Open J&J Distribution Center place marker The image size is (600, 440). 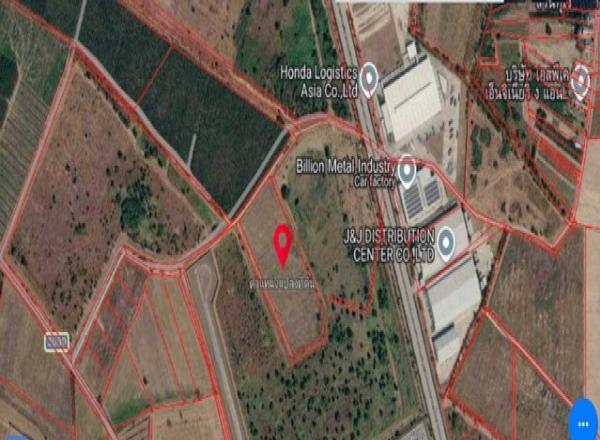446,240
